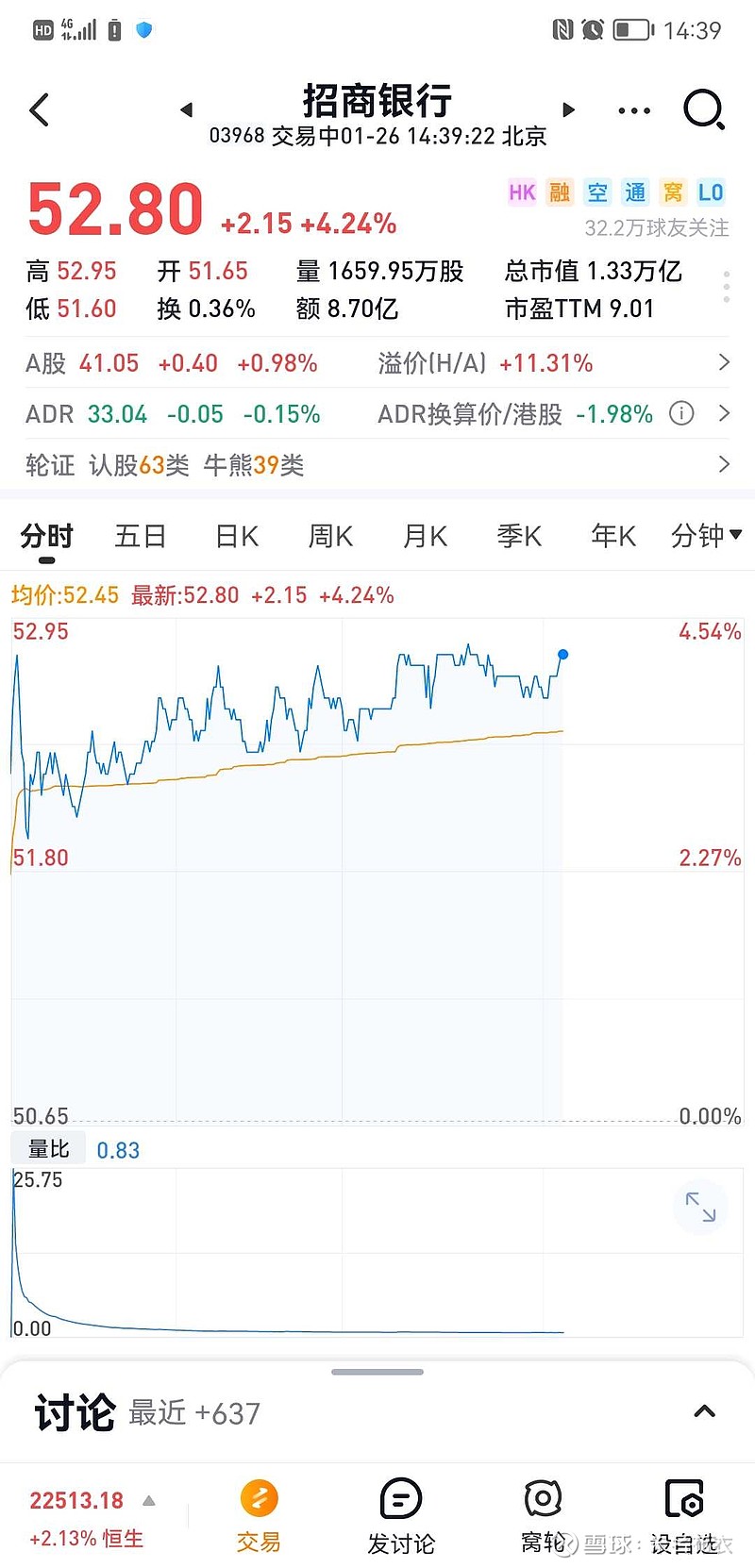Switch to previous stock with left triangle

tap(186, 109)
